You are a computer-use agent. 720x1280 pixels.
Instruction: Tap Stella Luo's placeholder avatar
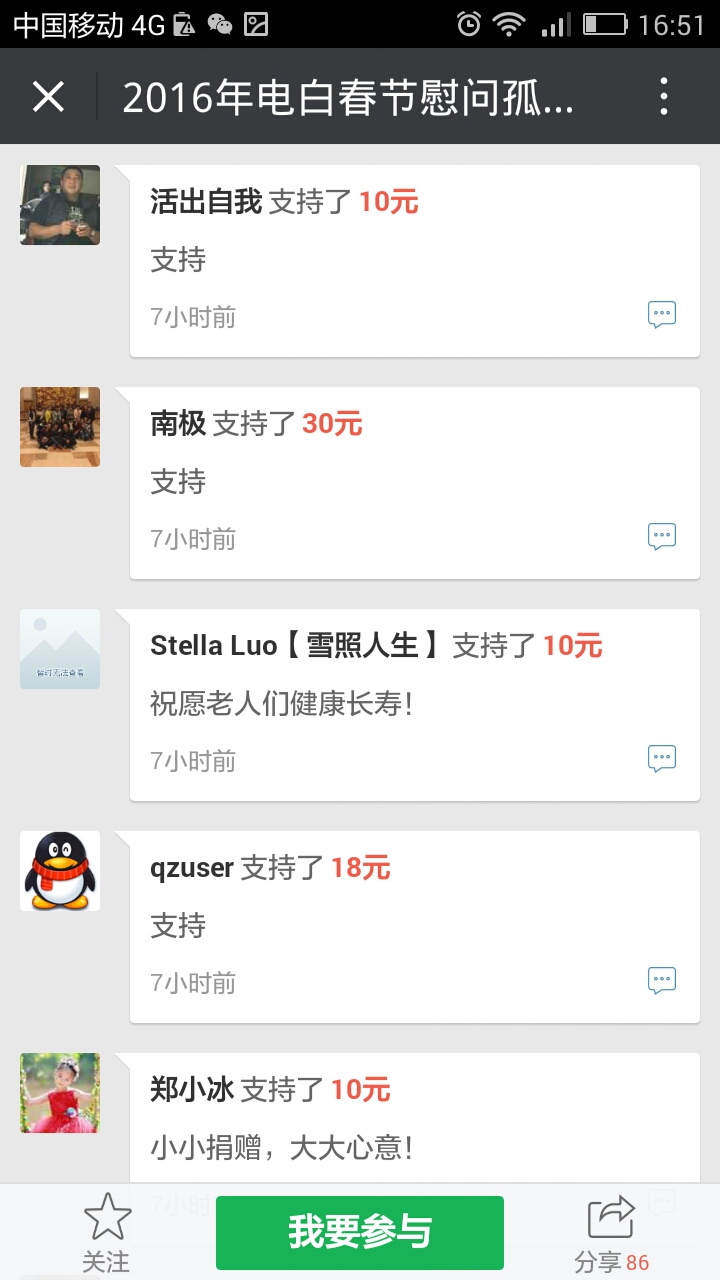60,649
